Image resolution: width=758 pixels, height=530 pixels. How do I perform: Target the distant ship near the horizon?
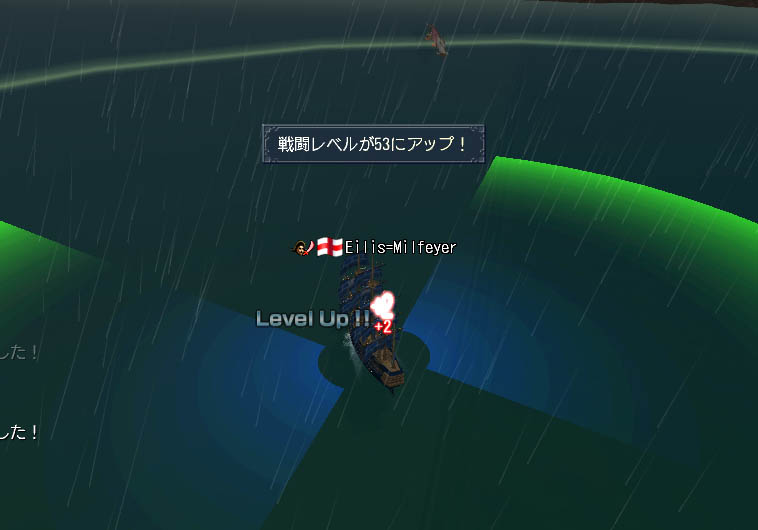click(435, 40)
